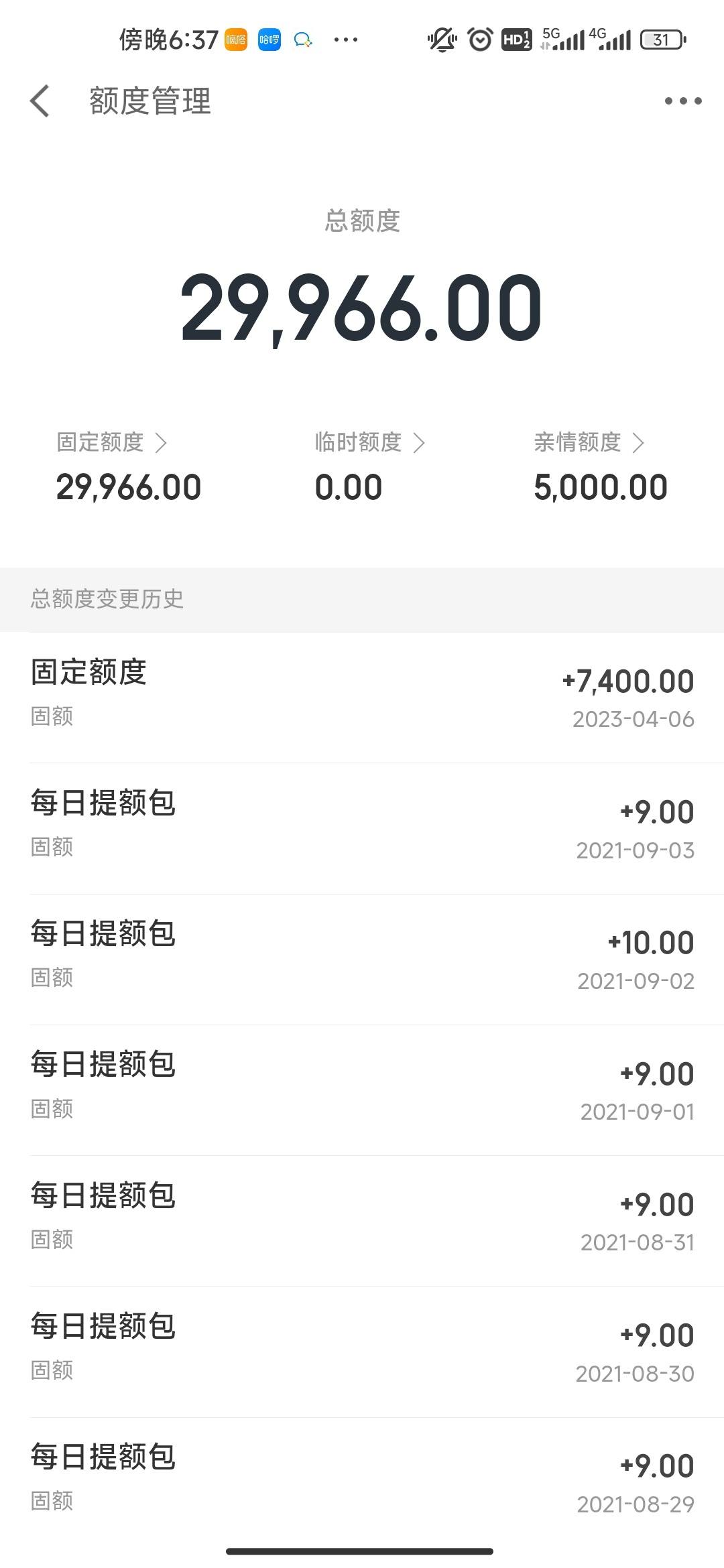Open 固定额度 details
This screenshot has width=724, height=1568.
pos(112,442)
